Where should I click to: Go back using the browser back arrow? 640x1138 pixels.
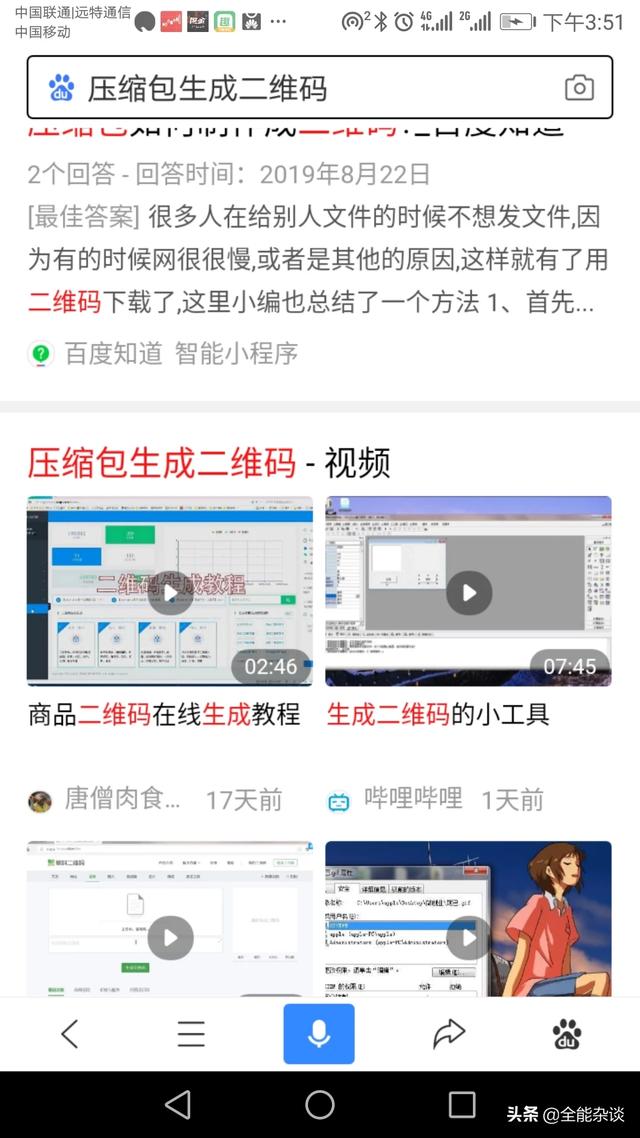tap(69, 1034)
